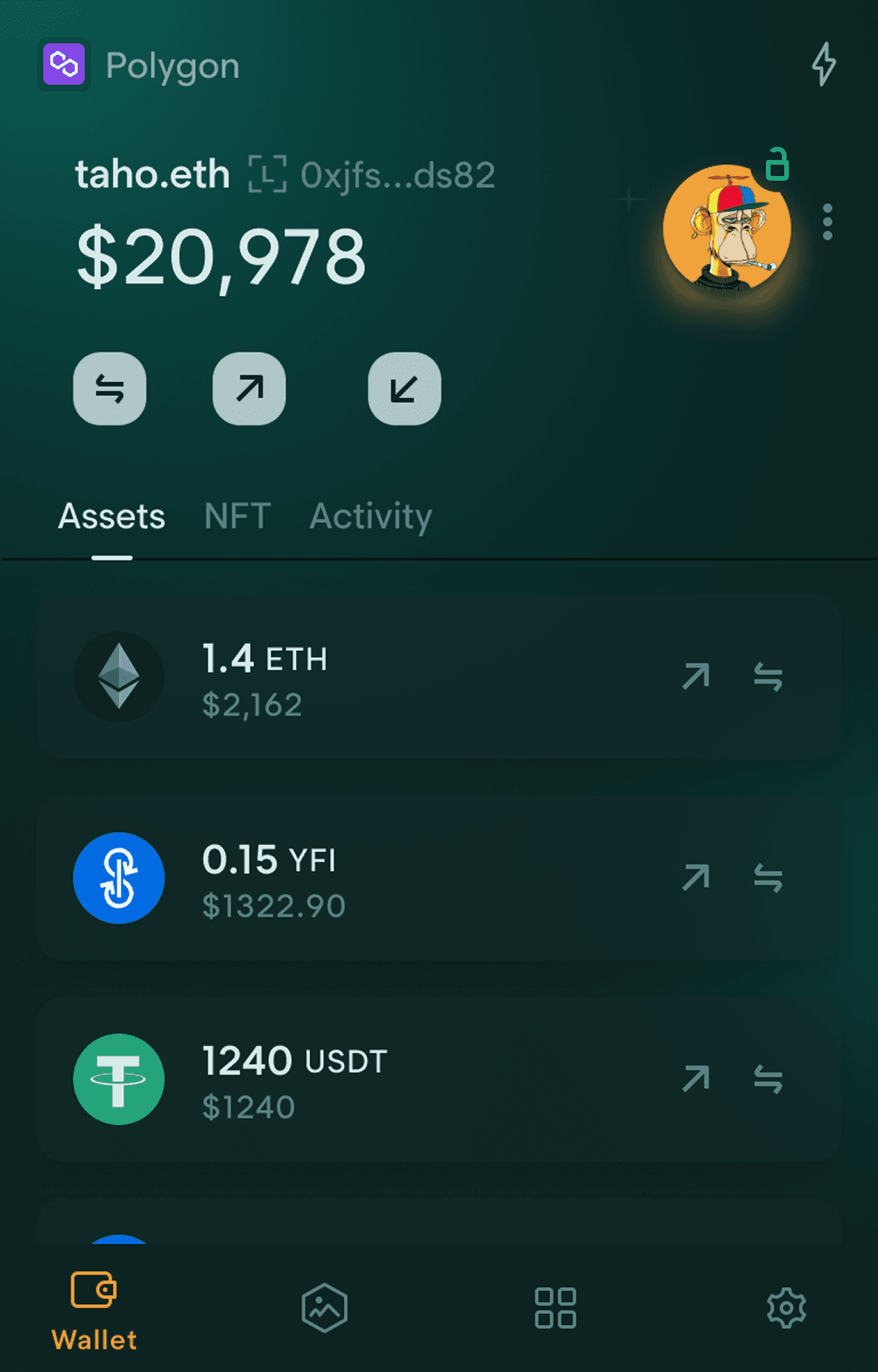Image resolution: width=878 pixels, height=1372 pixels.
Task: Open settings from the gear icon
Action: [x=787, y=1308]
